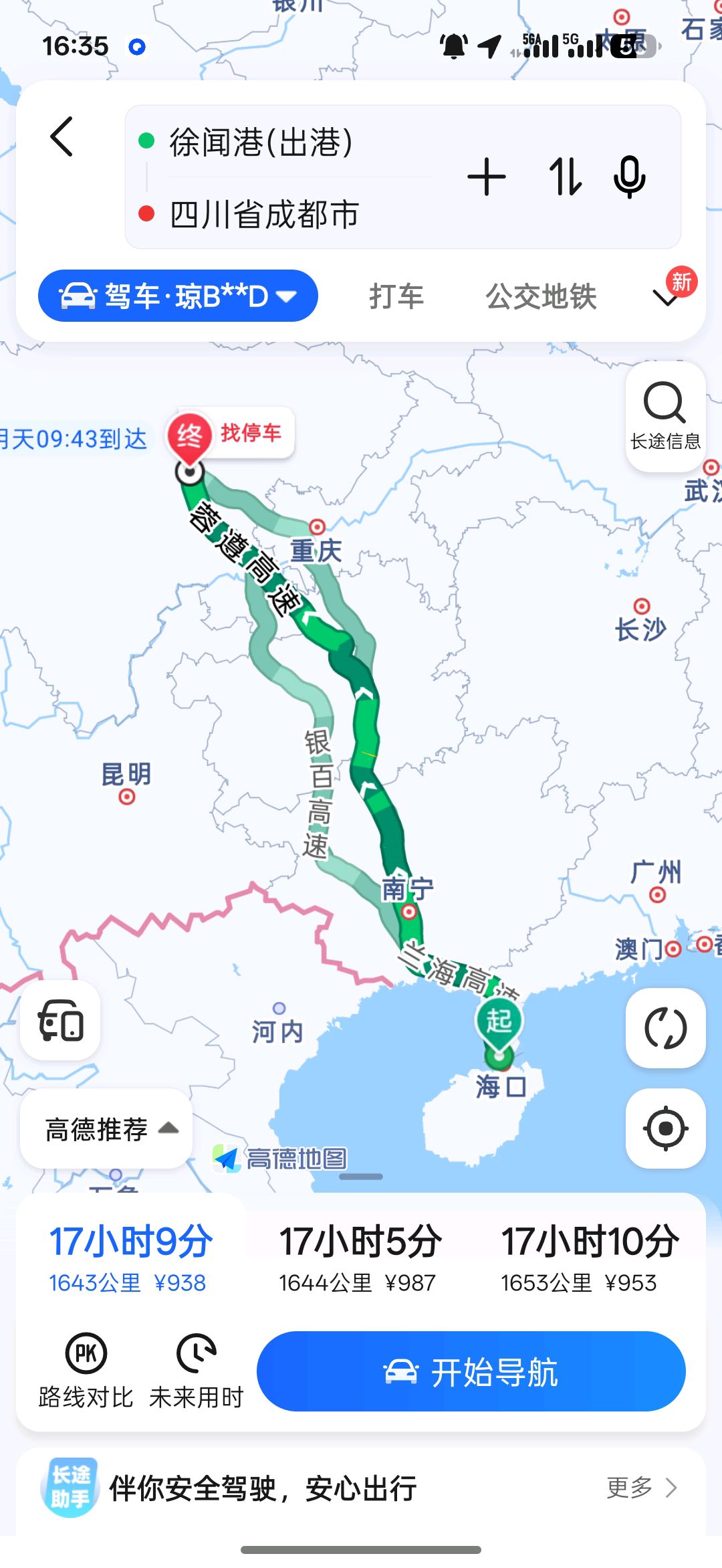
Task: Open 路线对比 comparison
Action: (x=86, y=1371)
